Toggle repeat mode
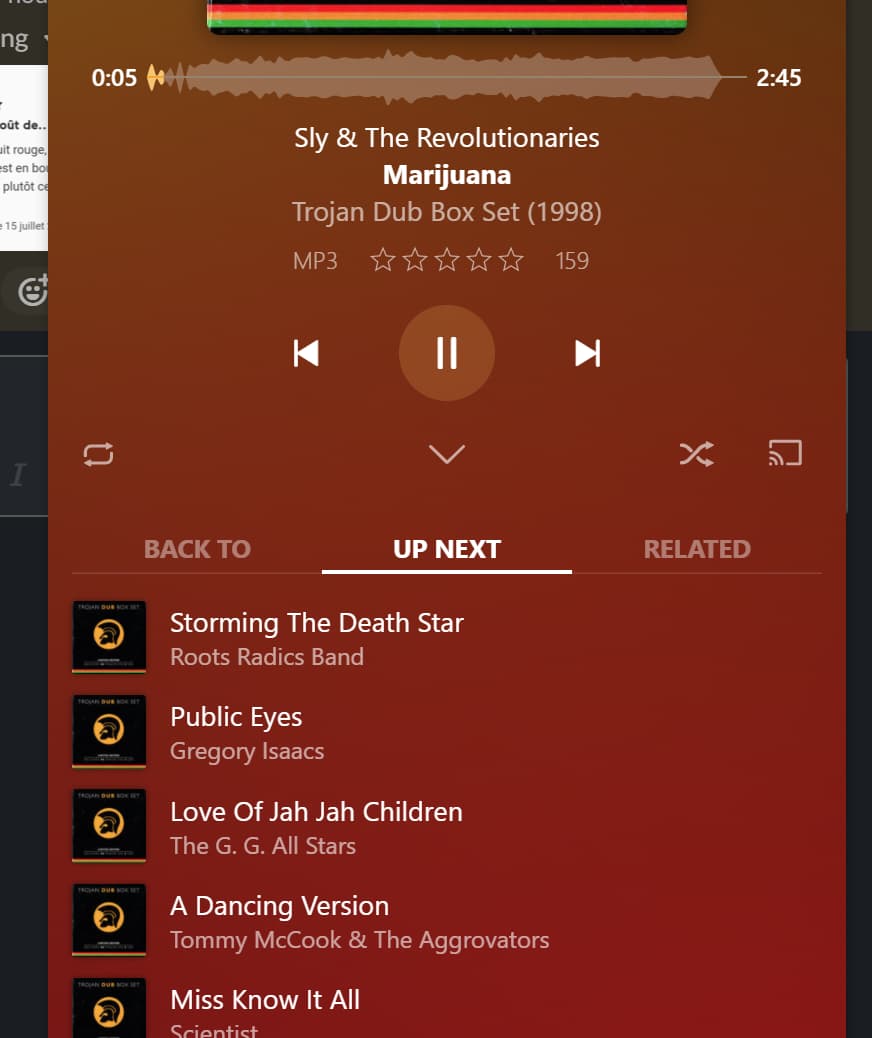 [98, 455]
